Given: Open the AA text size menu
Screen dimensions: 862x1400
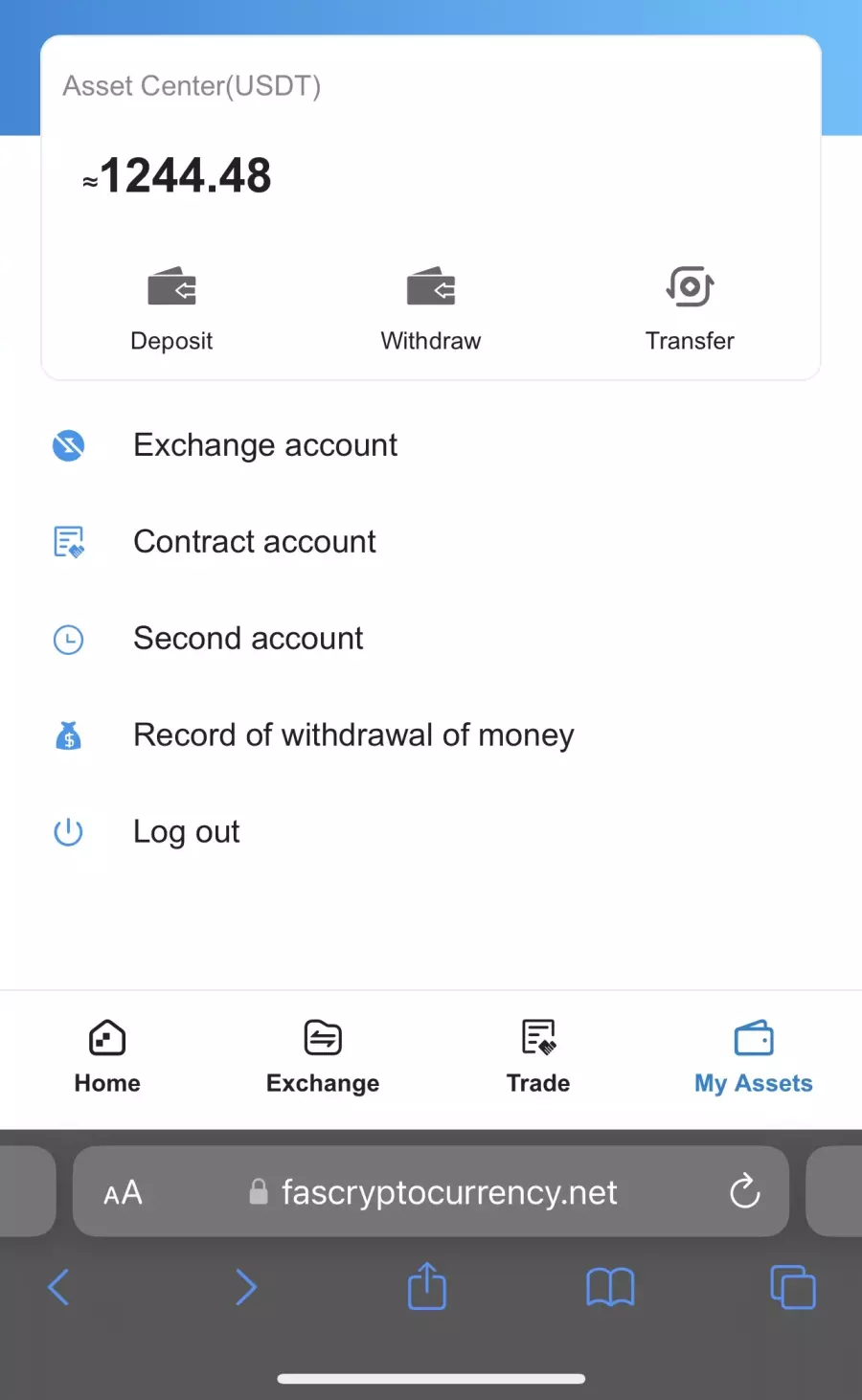Looking at the screenshot, I should [x=123, y=1192].
